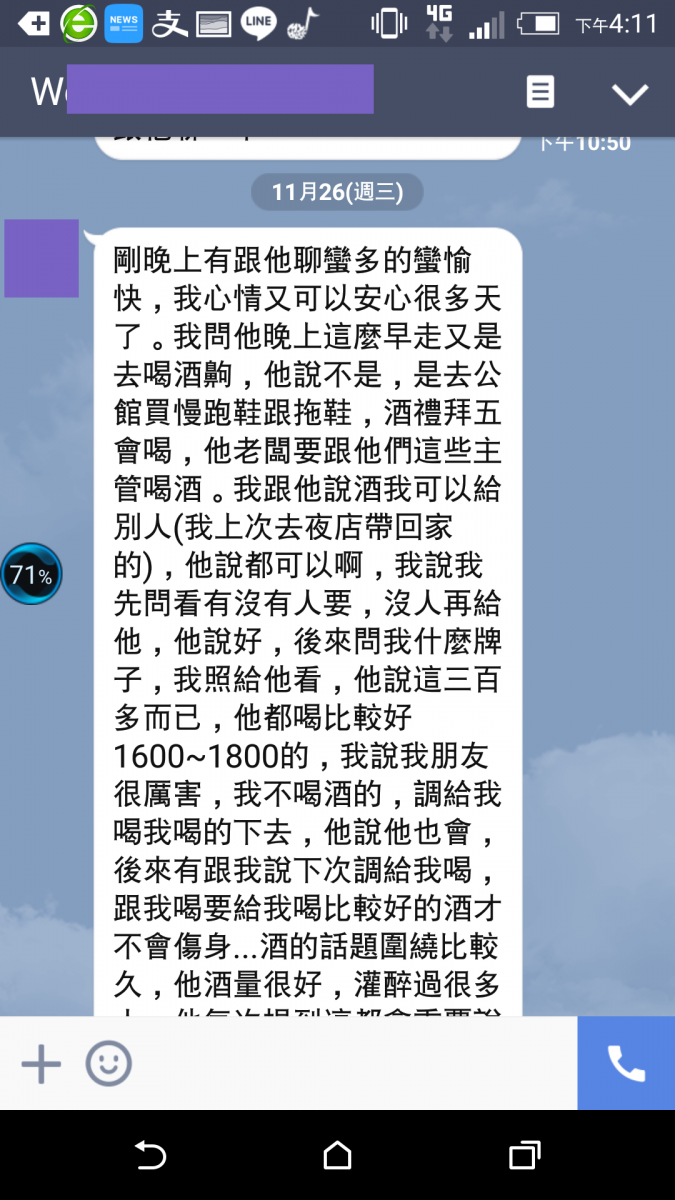
Task: Go back with system back button
Action: point(150,1156)
